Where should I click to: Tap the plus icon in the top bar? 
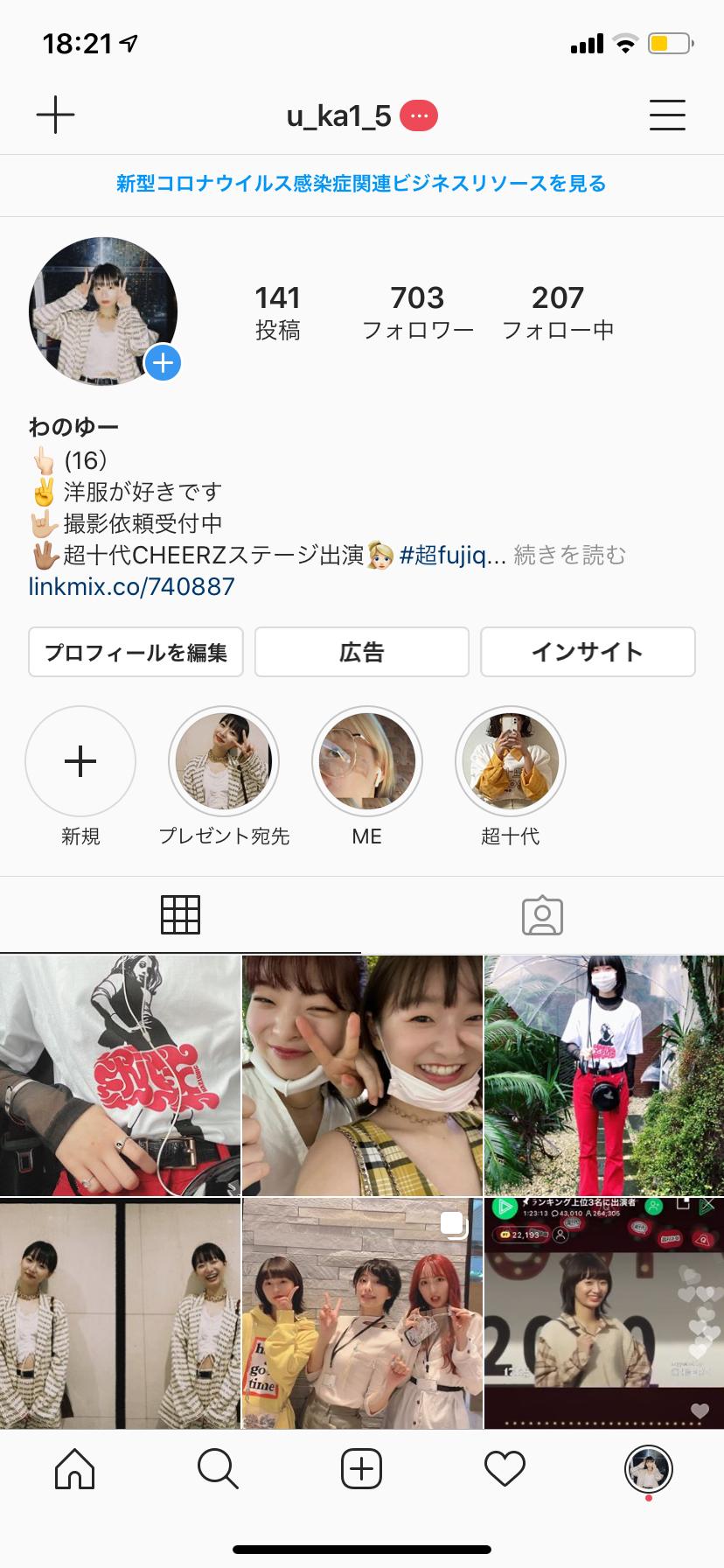click(55, 115)
